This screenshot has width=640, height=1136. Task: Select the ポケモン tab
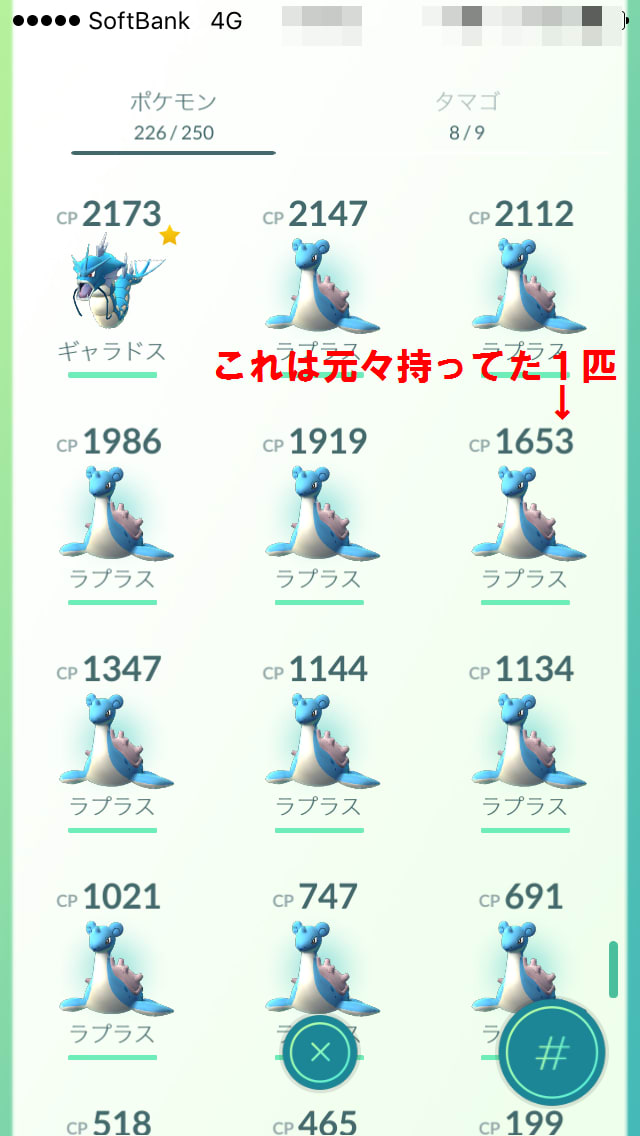(173, 116)
